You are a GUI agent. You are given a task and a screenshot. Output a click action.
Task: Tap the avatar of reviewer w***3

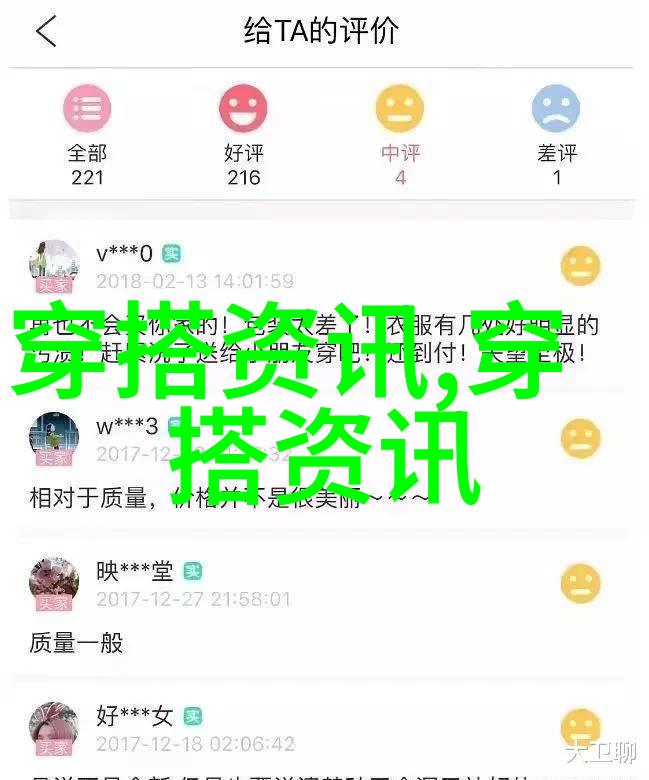pos(54,439)
